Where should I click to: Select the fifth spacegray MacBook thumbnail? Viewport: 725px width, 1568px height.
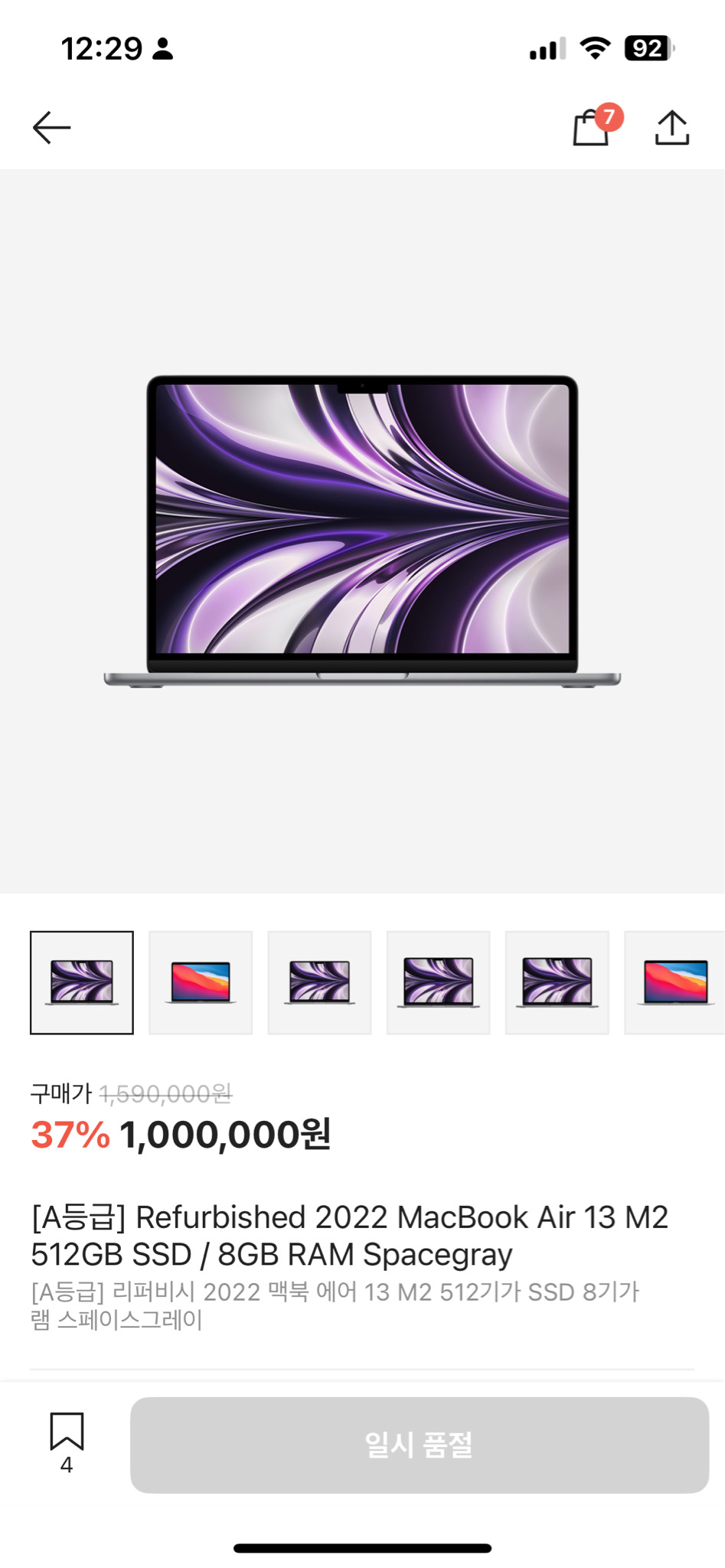pos(557,982)
